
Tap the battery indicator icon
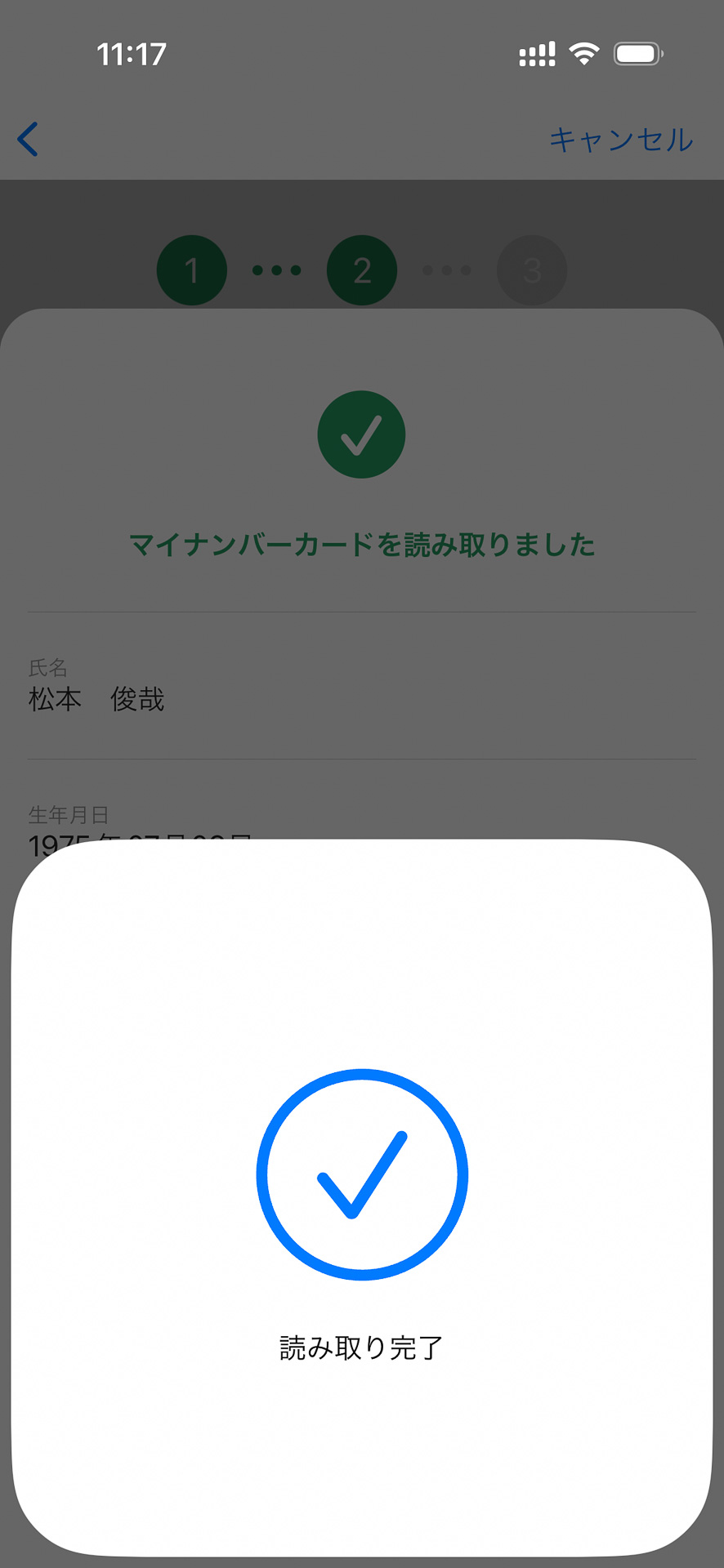637,53
